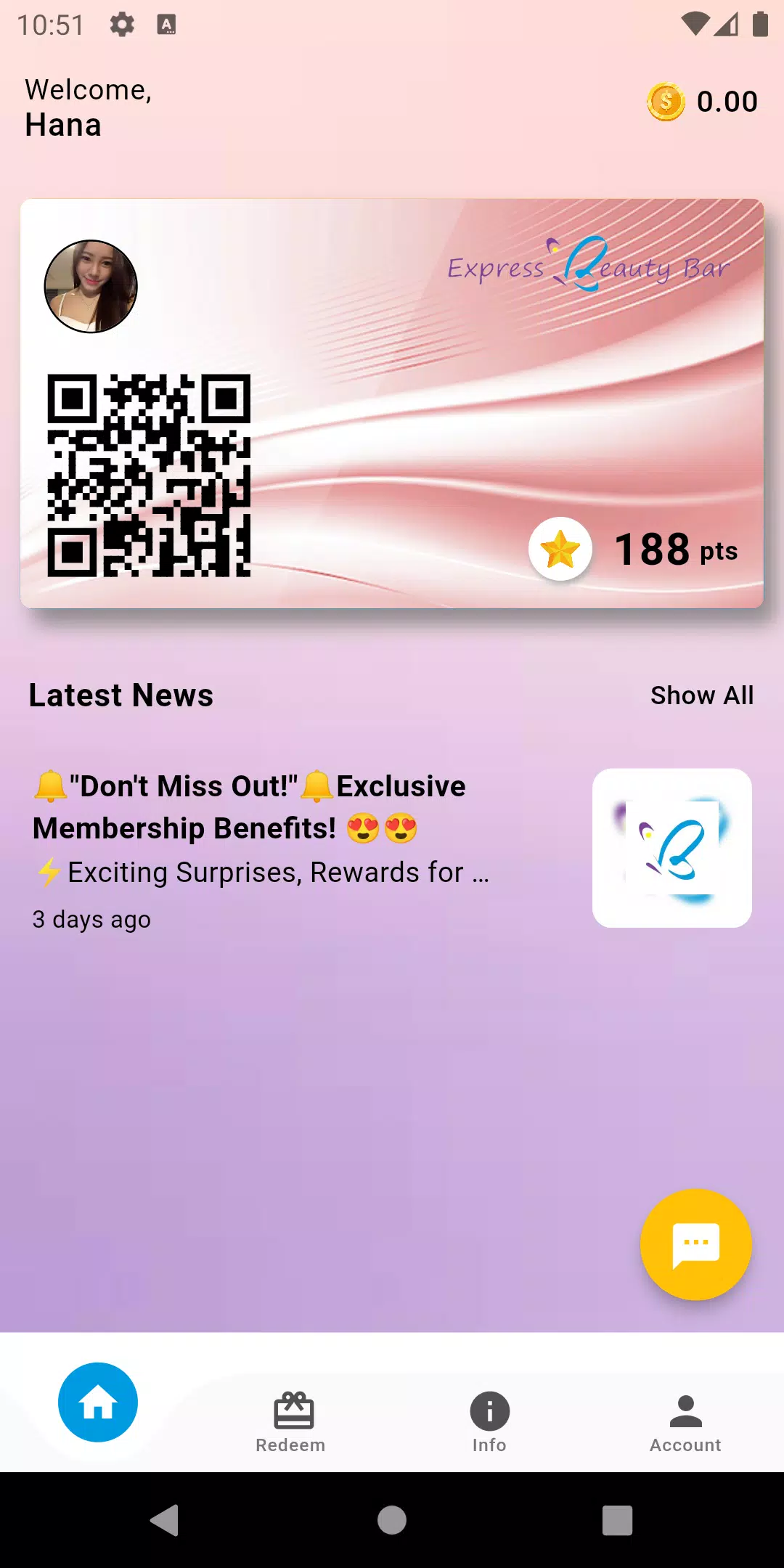Switch to the Info tab
Image resolution: width=784 pixels, height=1568 pixels.
click(489, 1421)
